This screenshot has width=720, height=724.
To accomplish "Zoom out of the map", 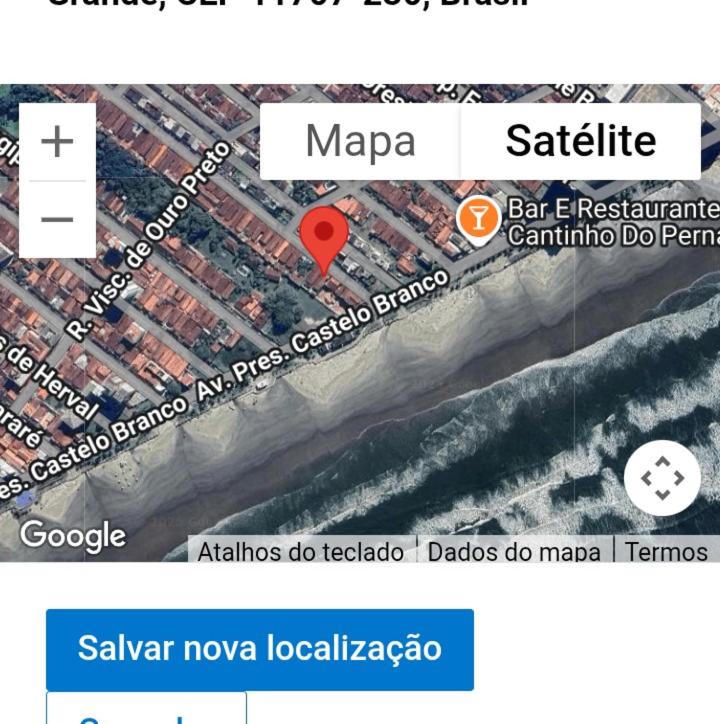I will tap(57, 219).
